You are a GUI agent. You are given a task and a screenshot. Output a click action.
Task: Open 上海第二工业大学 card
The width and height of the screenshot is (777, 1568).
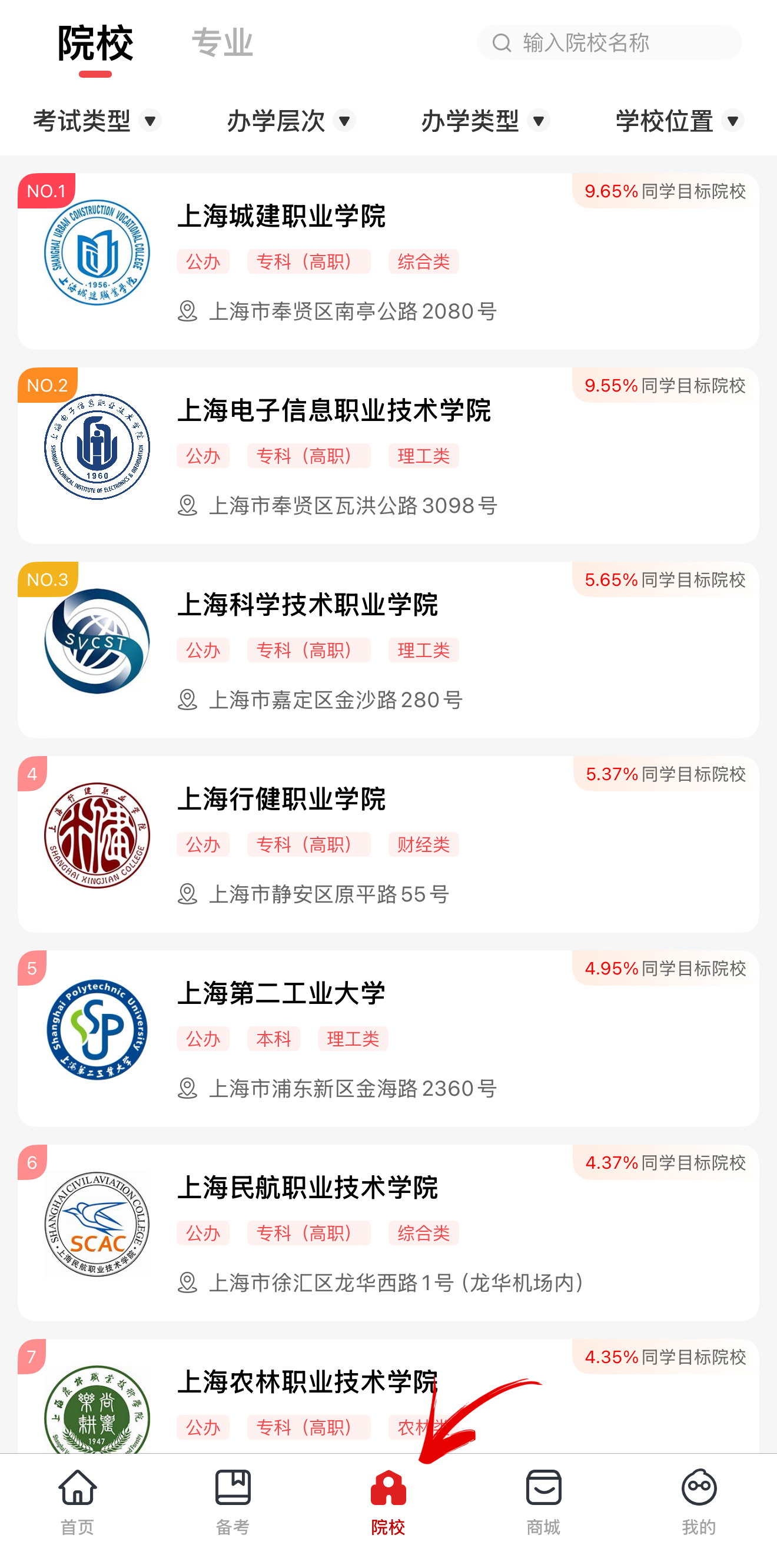(387, 1038)
